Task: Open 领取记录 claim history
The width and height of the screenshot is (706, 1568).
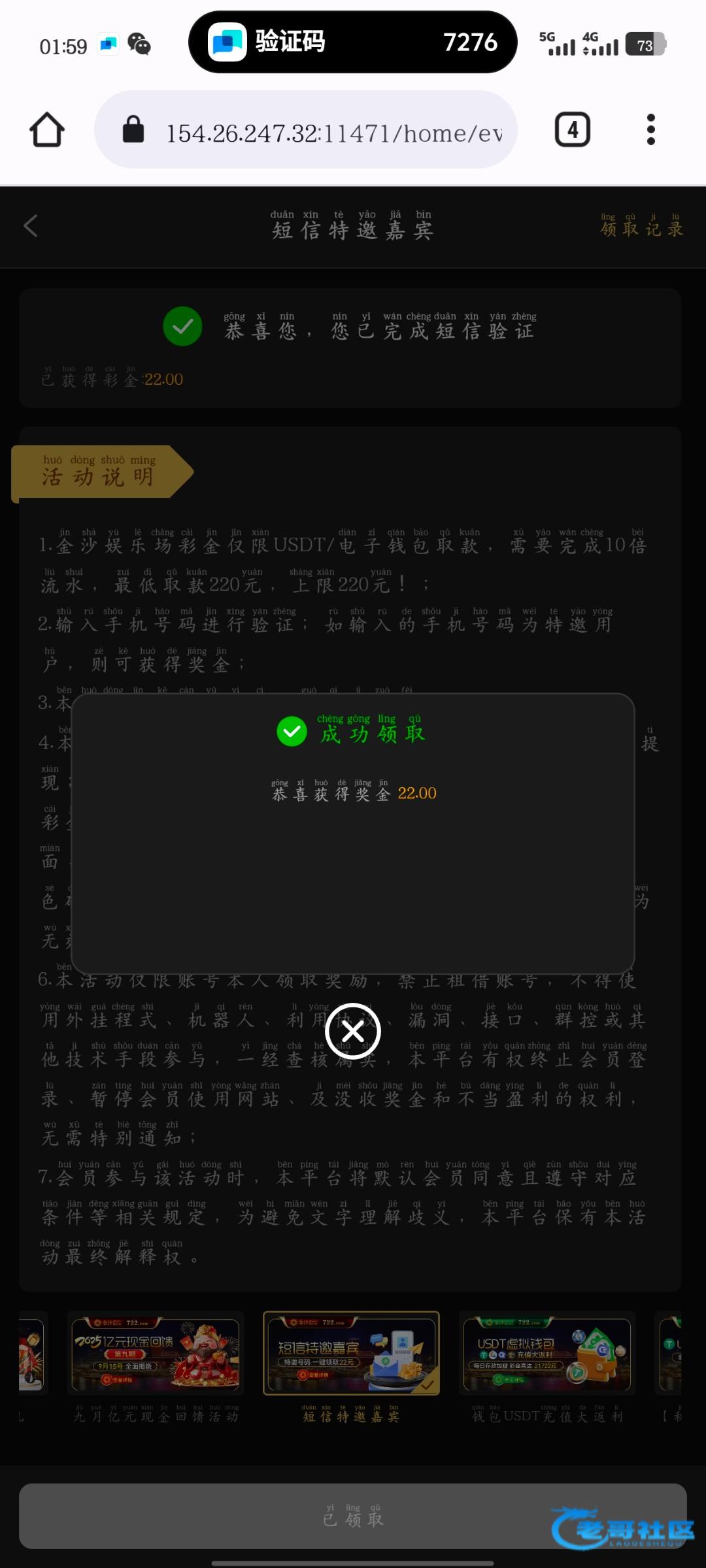Action: [641, 226]
